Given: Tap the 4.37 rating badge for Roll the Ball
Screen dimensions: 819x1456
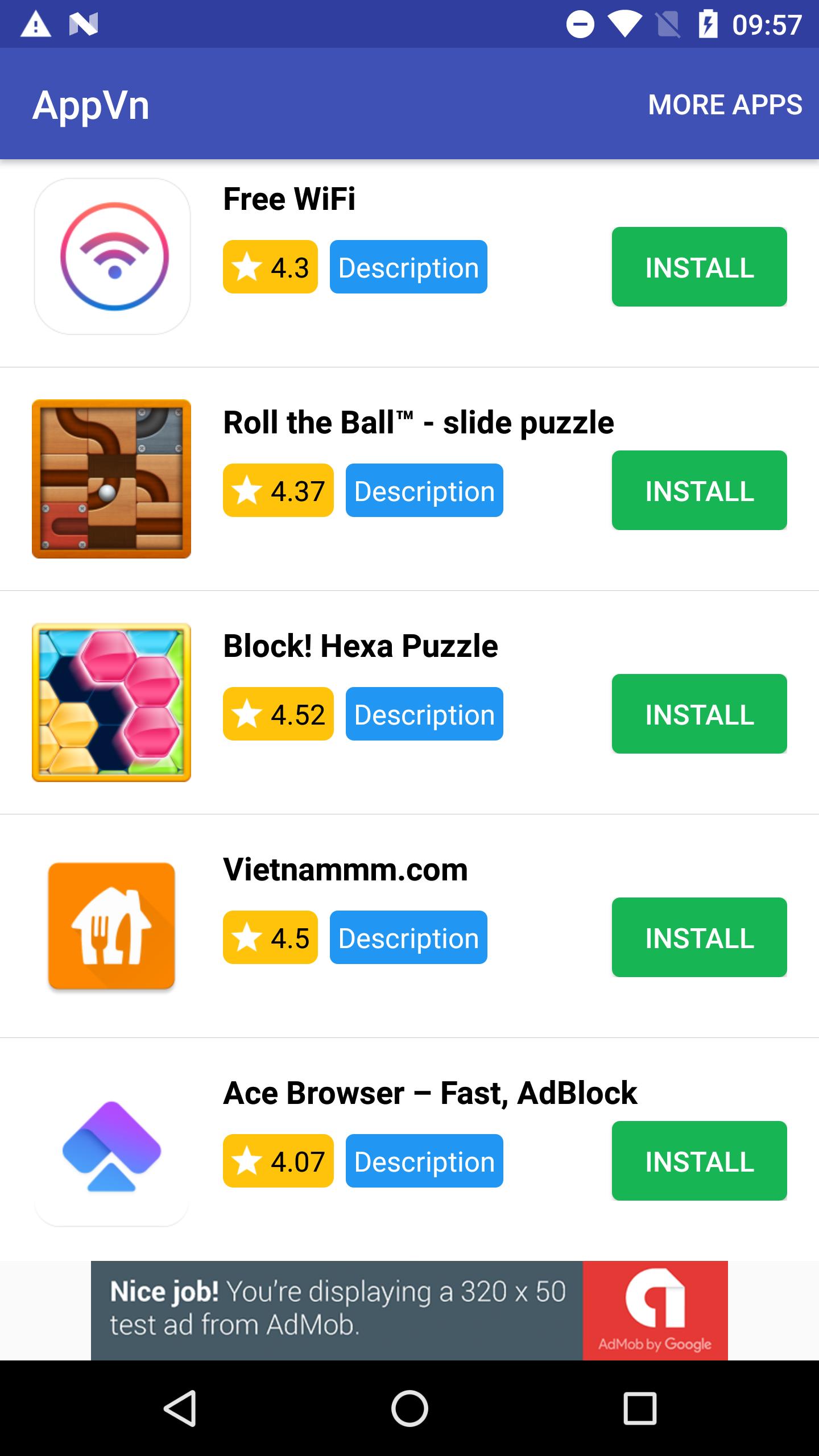Looking at the screenshot, I should coord(278,490).
